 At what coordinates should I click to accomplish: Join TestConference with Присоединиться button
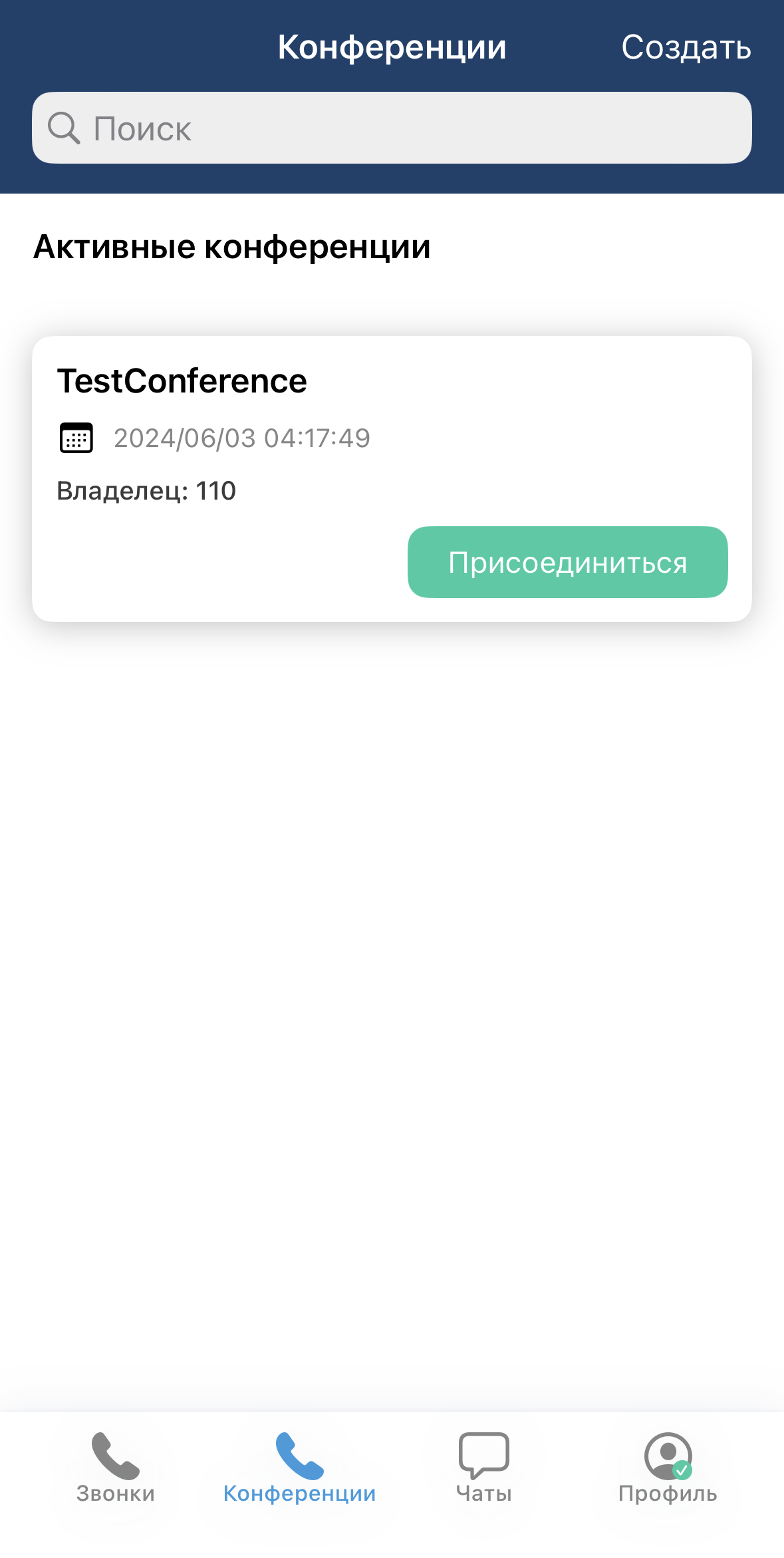click(x=567, y=562)
